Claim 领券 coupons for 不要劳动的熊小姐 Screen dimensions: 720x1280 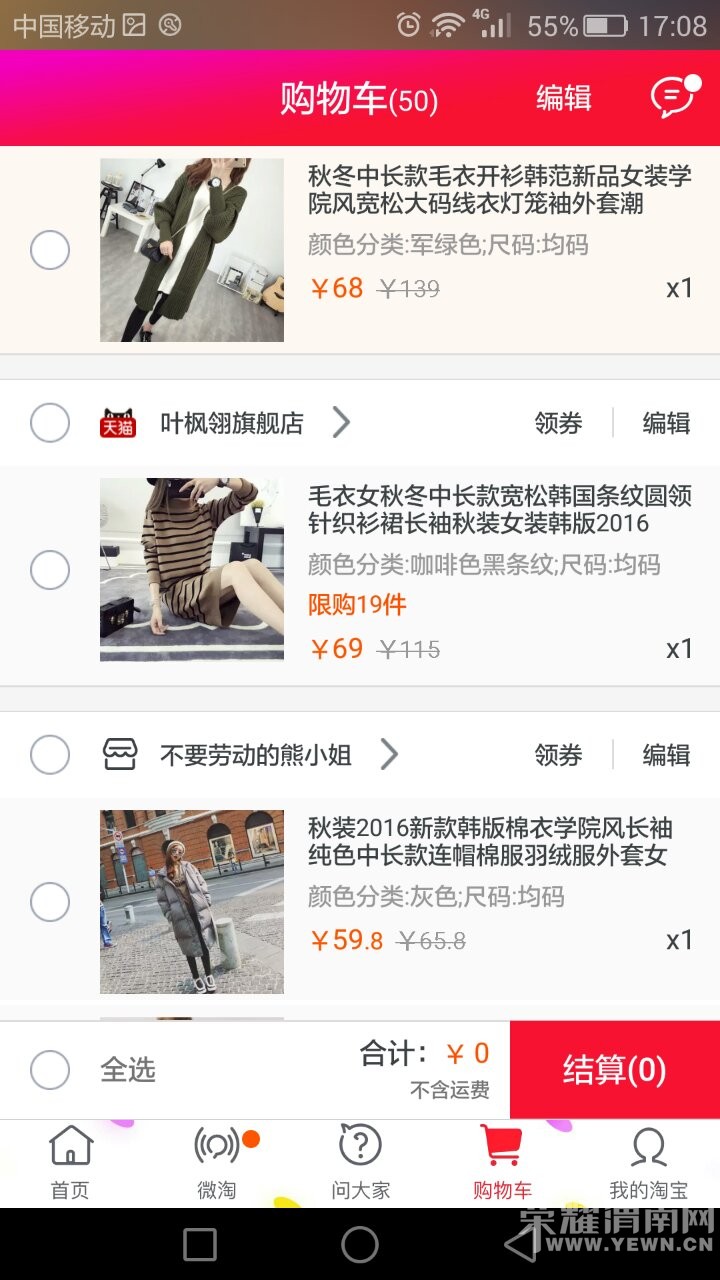558,755
